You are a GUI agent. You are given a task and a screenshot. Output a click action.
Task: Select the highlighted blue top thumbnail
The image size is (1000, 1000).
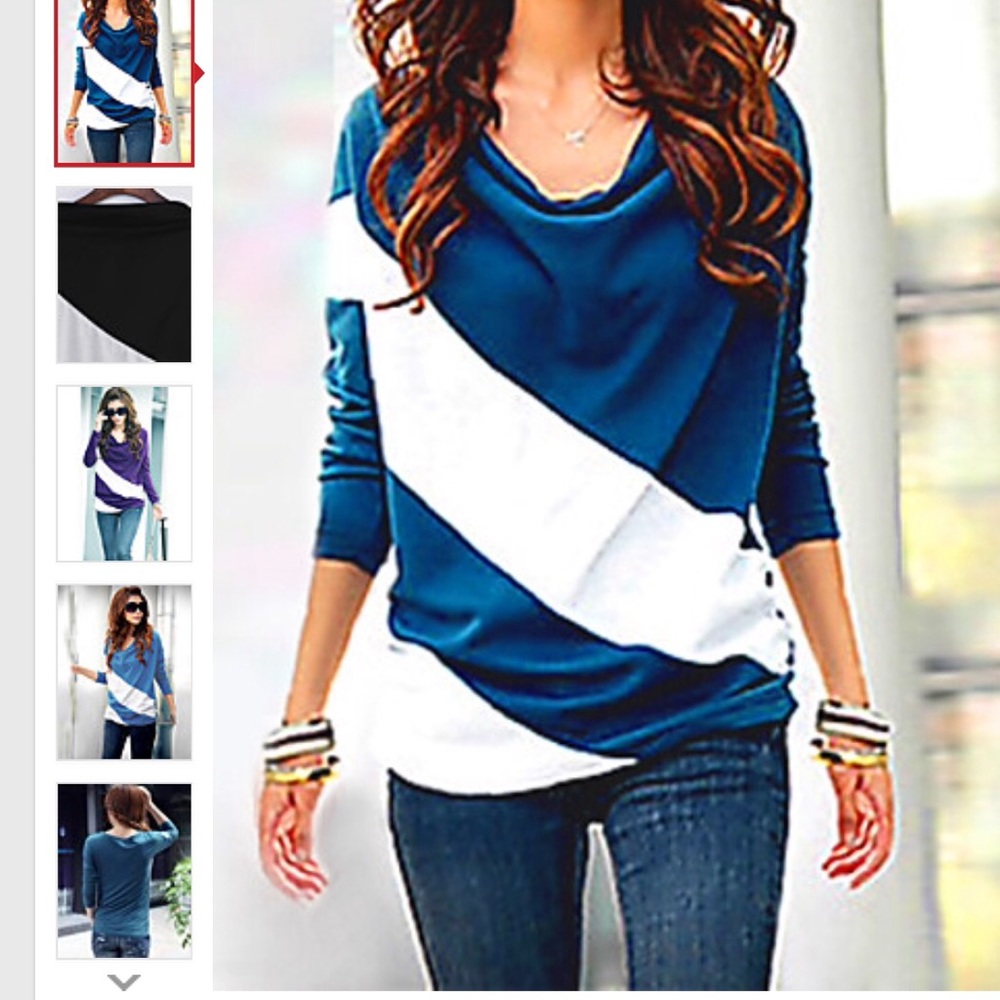point(124,82)
